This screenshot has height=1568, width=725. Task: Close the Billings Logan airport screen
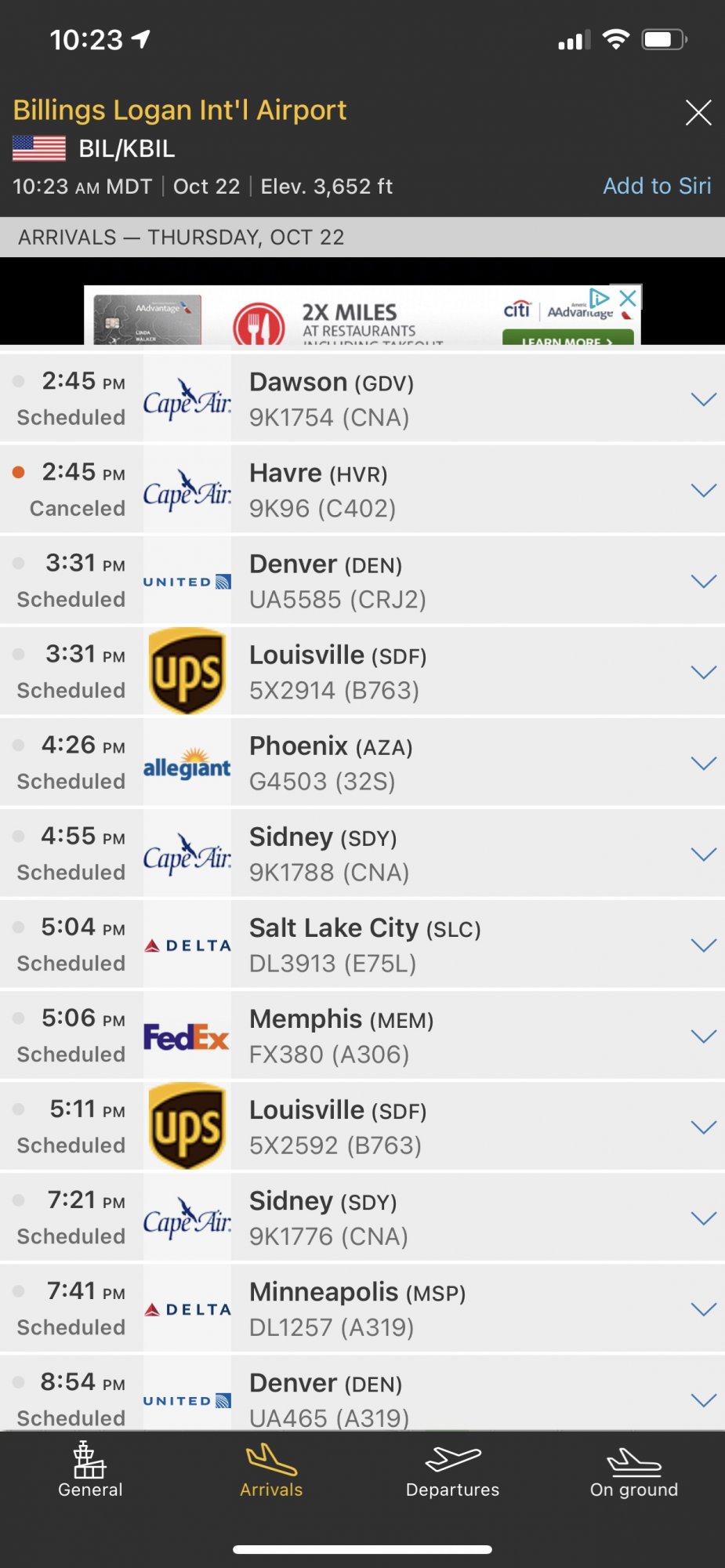(698, 113)
